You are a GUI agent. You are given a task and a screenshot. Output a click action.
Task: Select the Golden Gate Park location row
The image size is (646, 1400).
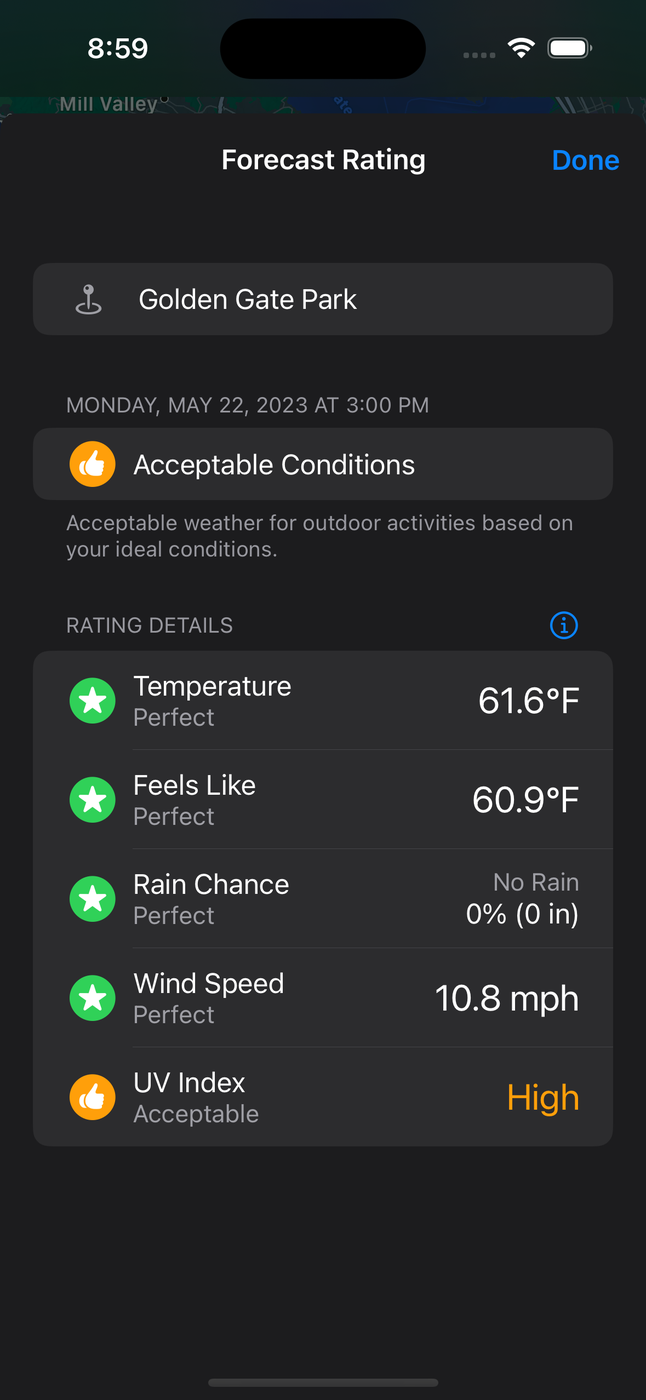coord(322,299)
